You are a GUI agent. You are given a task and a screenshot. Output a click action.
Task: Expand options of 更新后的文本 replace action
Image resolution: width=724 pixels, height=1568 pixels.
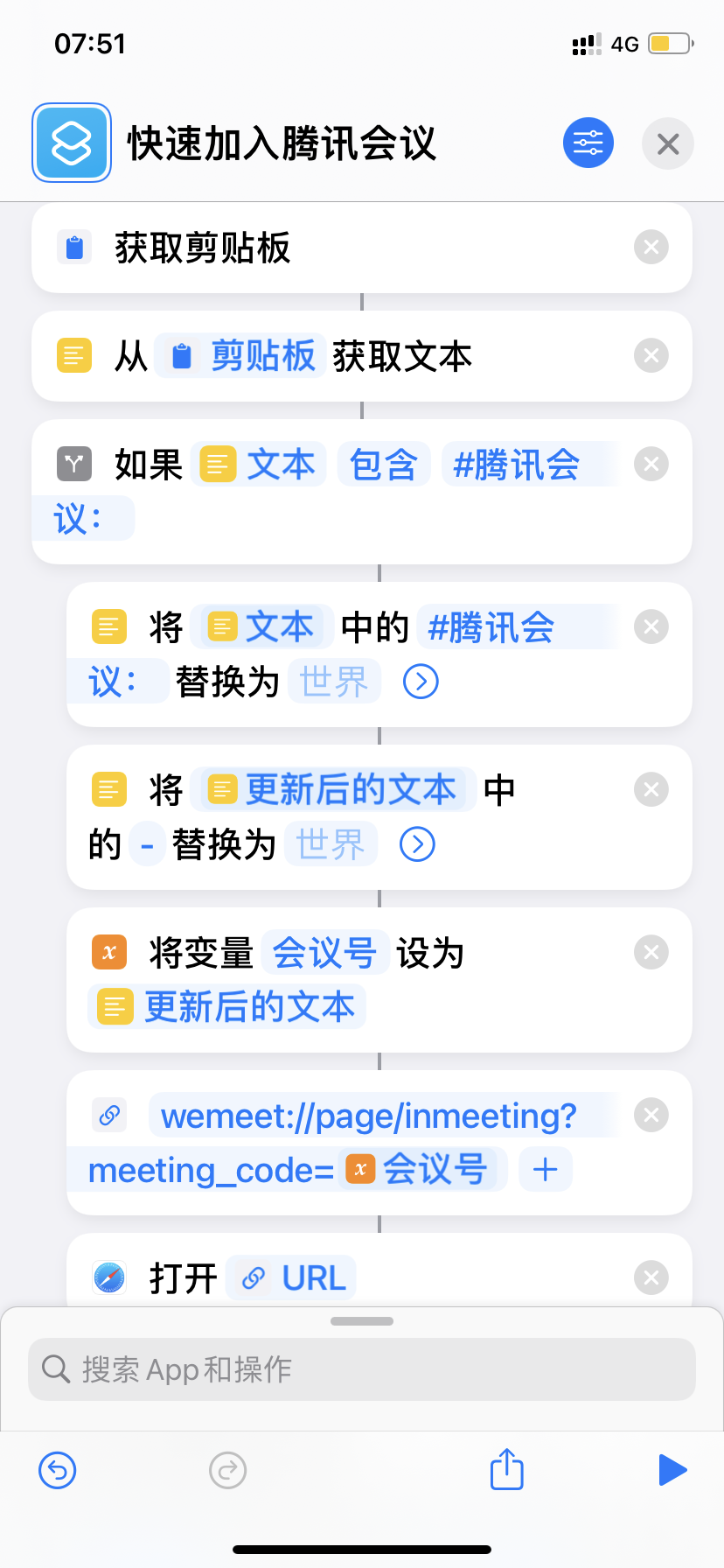(x=417, y=844)
